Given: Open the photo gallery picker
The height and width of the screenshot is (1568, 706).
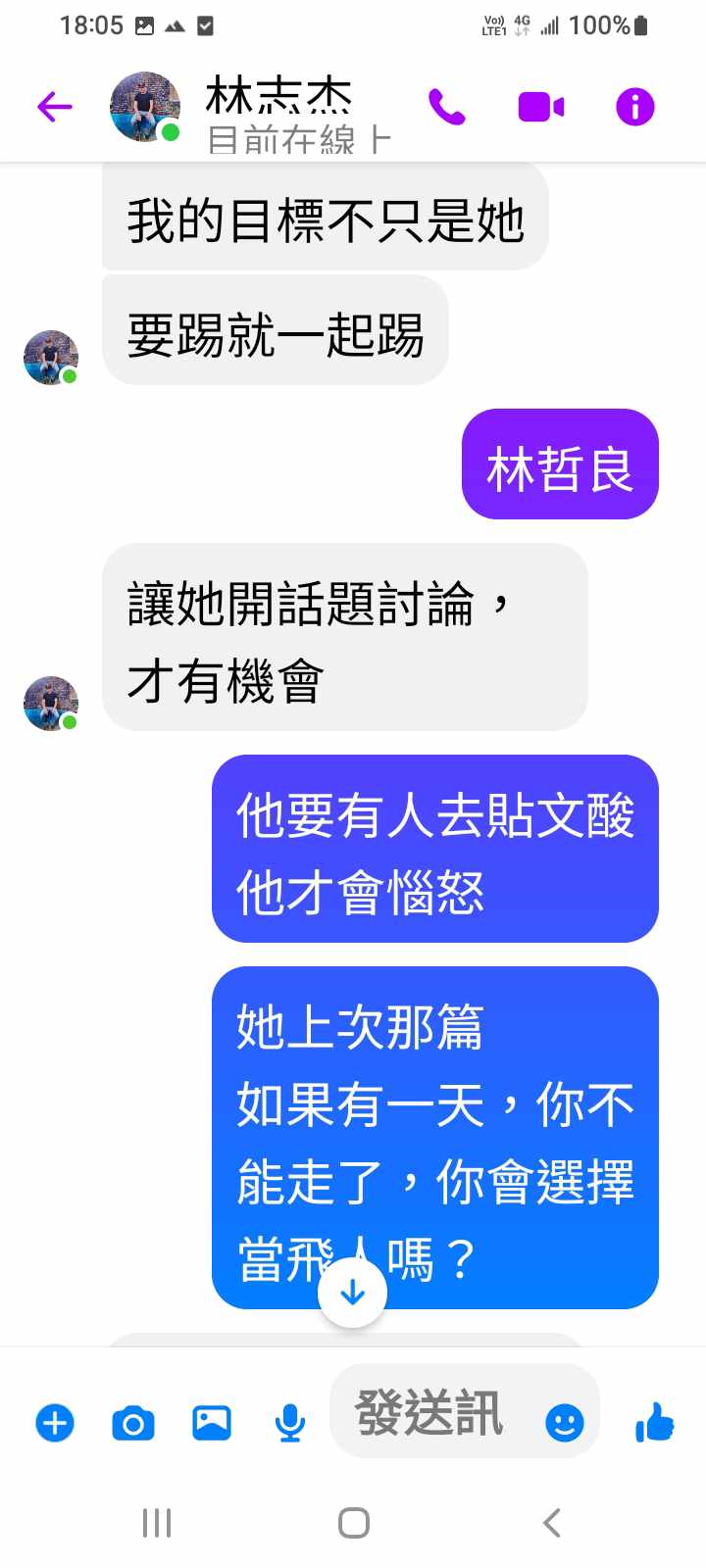Looking at the screenshot, I should (x=212, y=1422).
